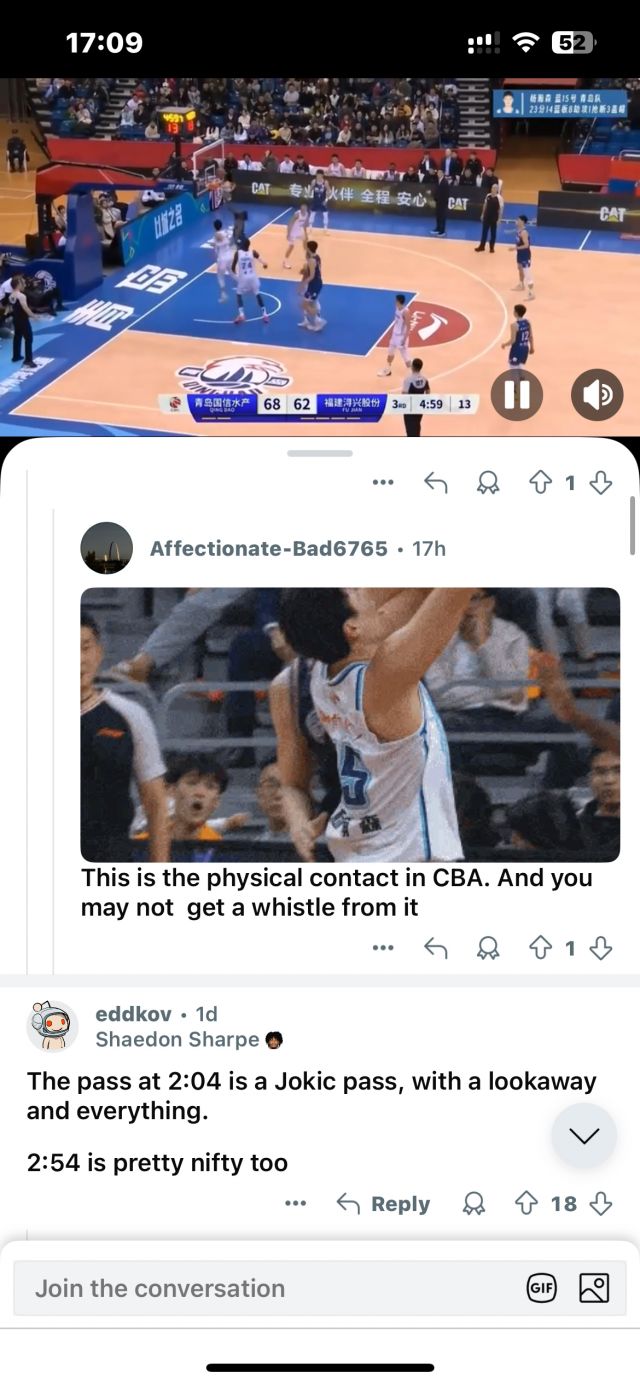Give an award to Affectionate-Bad6765's comment
640x1385 pixels.
488,947
